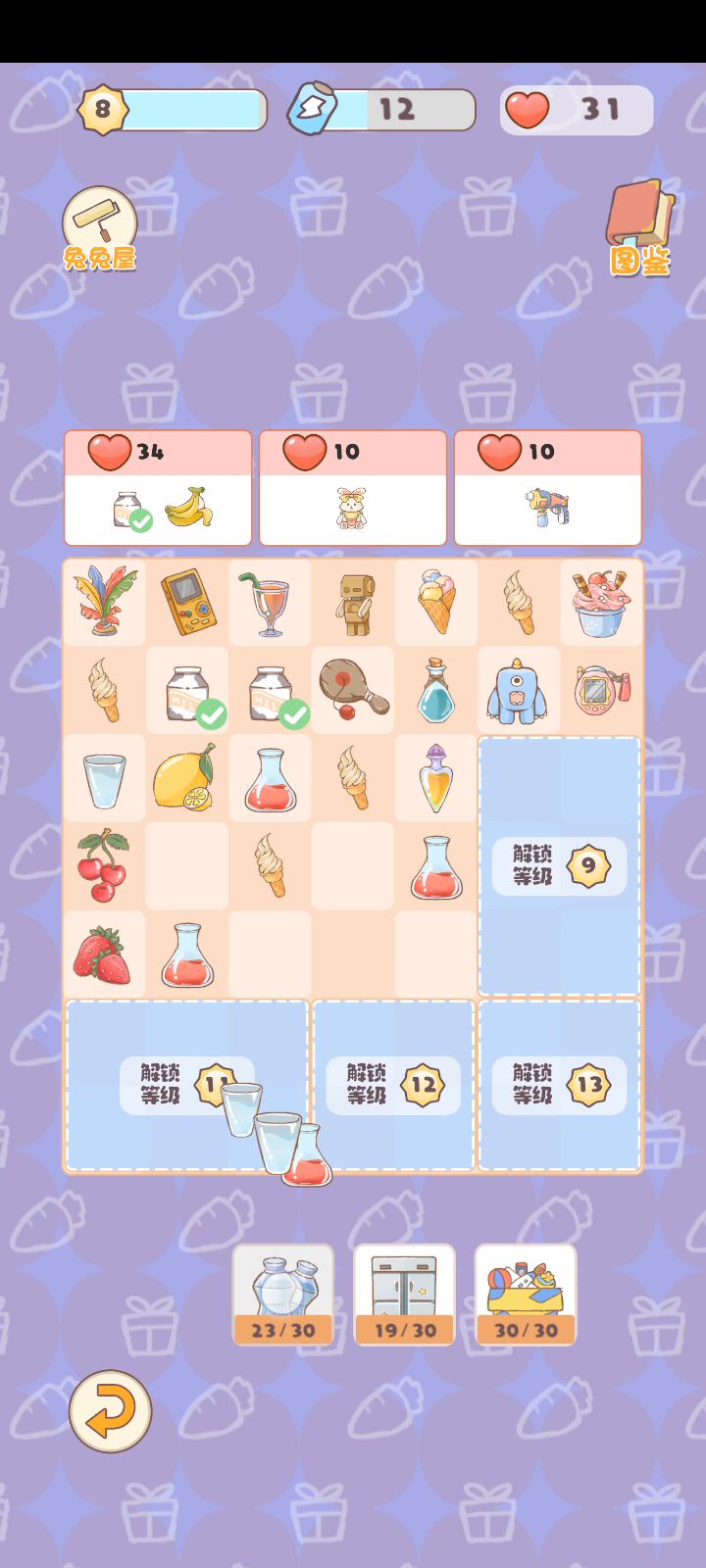Screen dimensions: 706x1568
Task: Select the strawberries item on the board
Action: [x=103, y=954]
